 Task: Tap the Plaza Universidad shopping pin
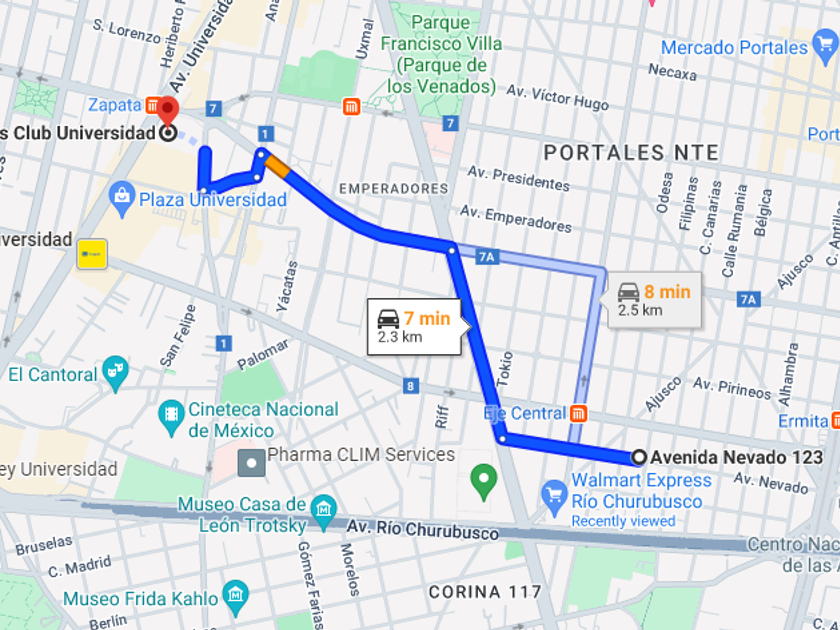122,199
